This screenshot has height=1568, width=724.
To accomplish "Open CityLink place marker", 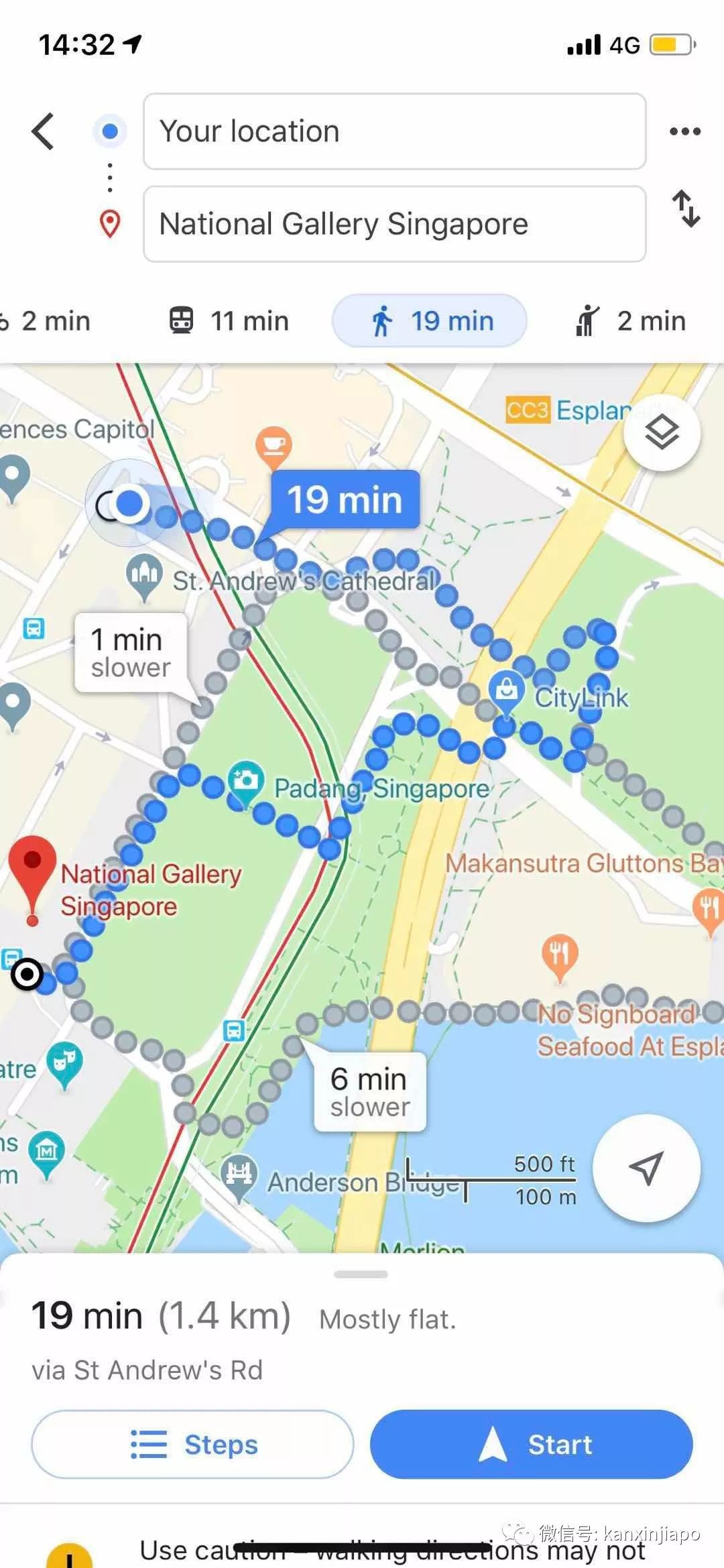I will [x=507, y=690].
